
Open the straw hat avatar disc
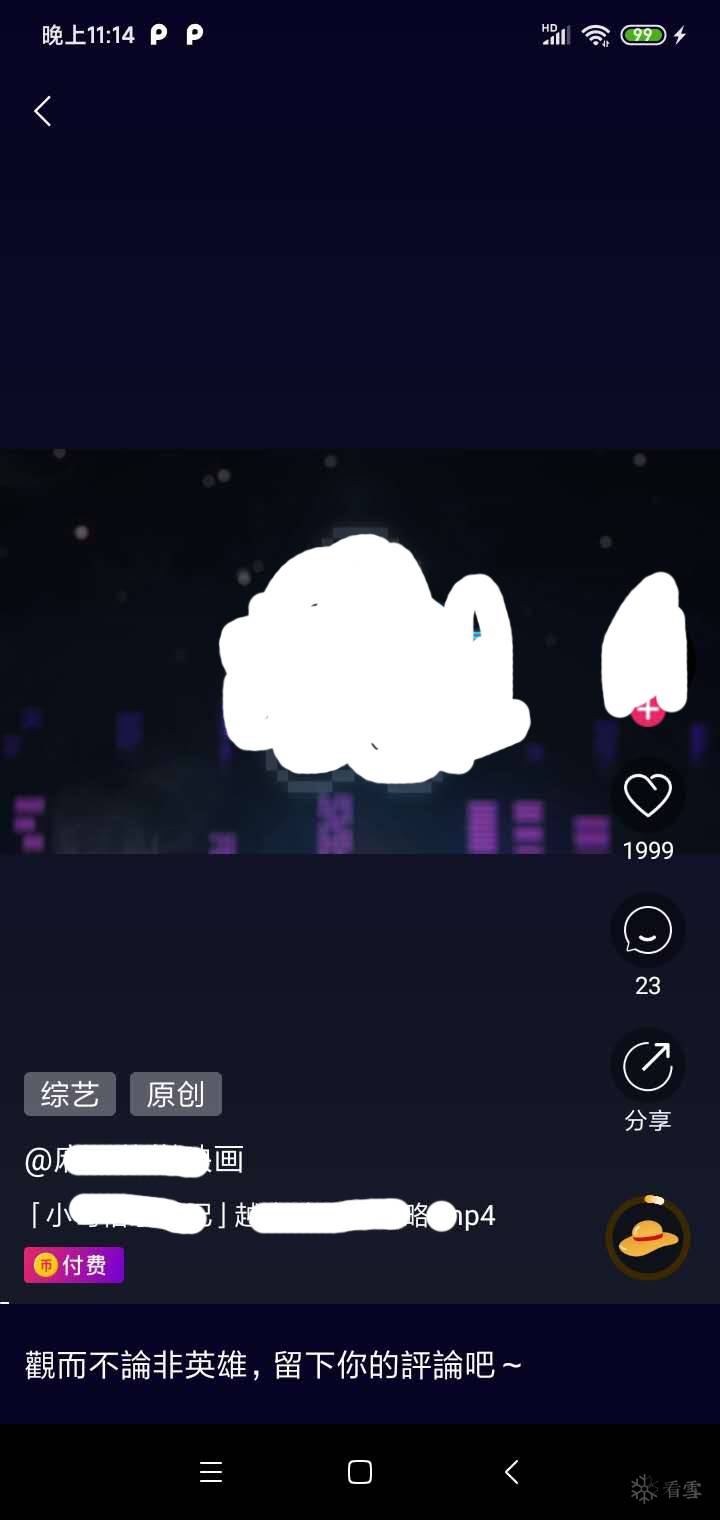[x=648, y=1238]
